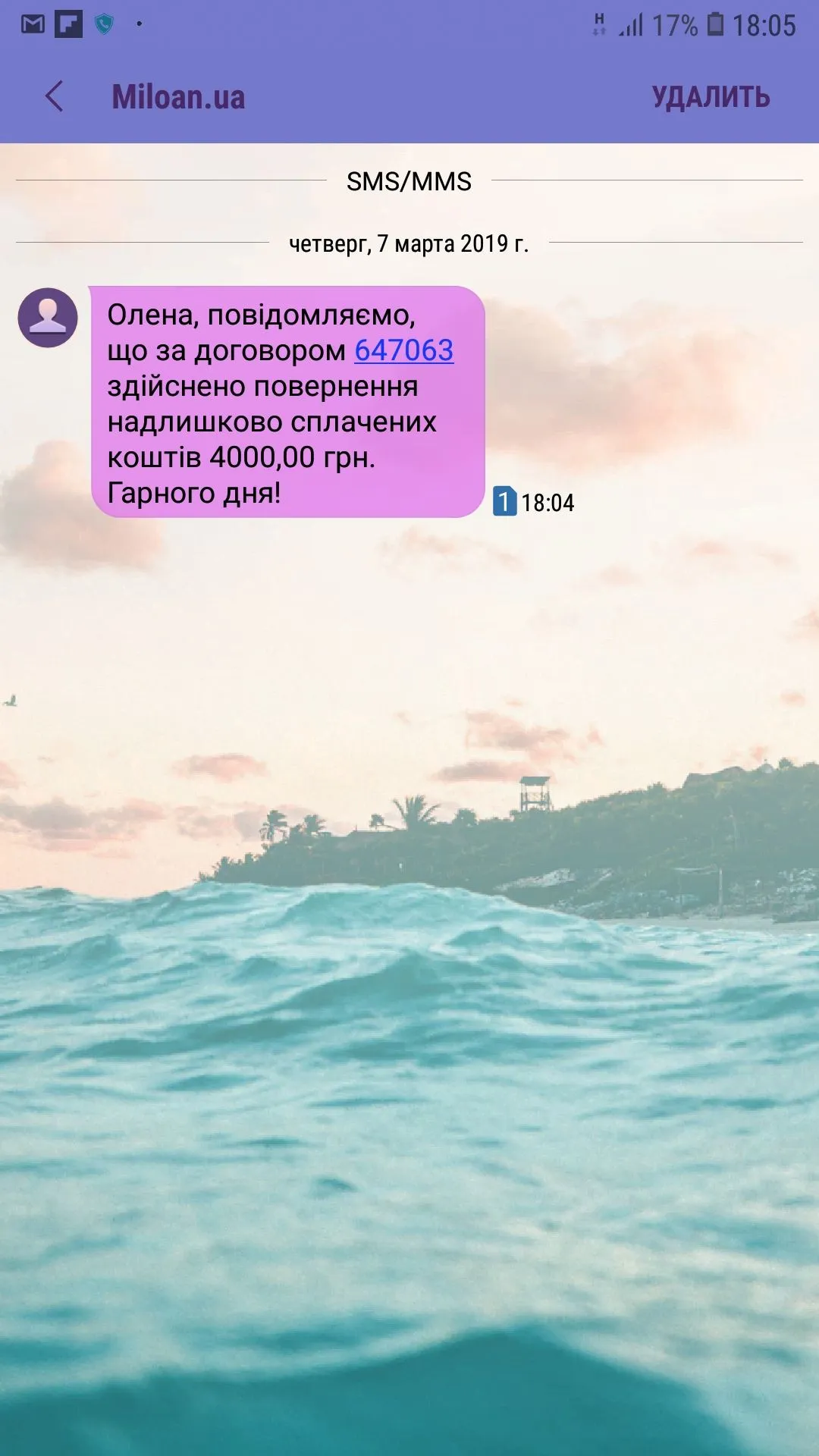This screenshot has width=819, height=1456.
Task: Open the Miloan.ua sender contact avatar
Action: (48, 318)
